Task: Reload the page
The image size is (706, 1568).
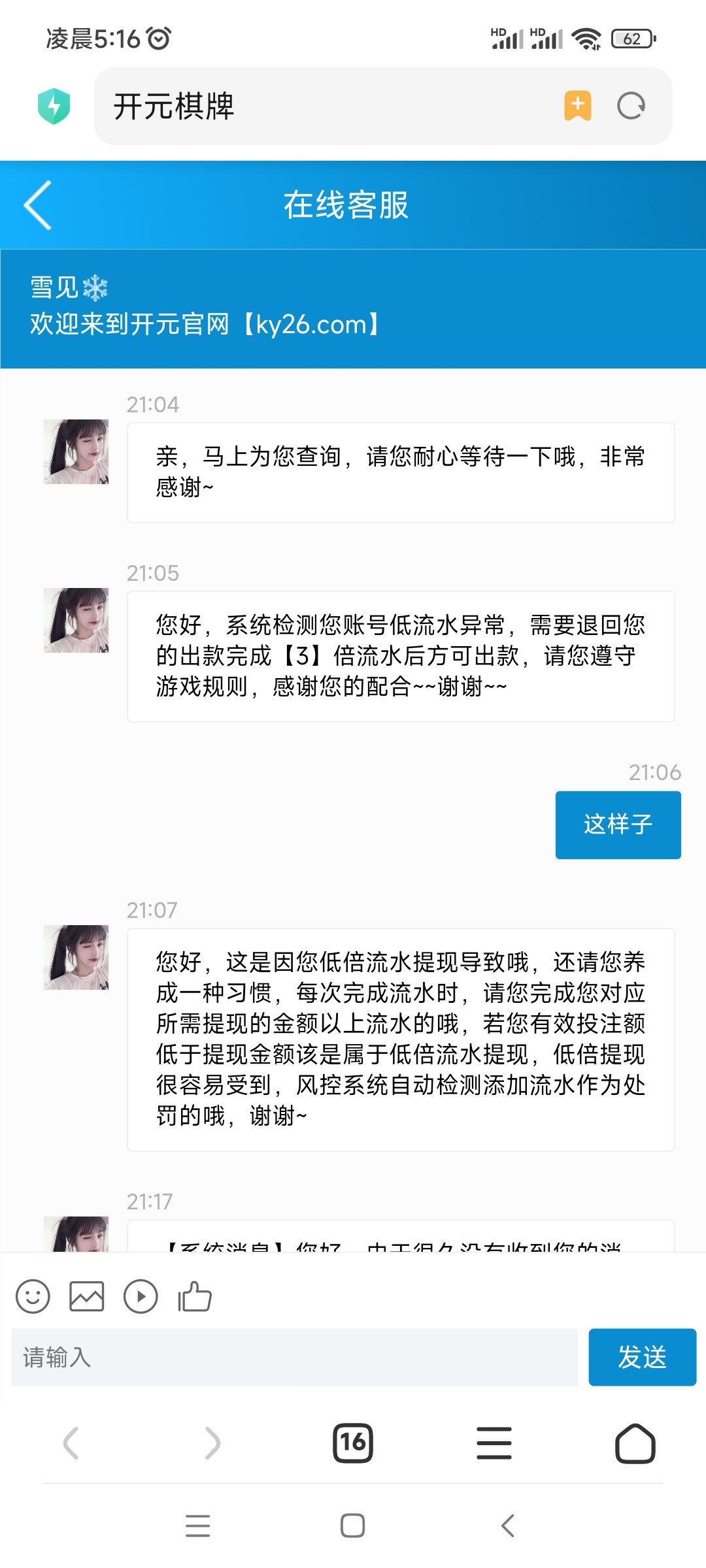Action: (x=631, y=106)
